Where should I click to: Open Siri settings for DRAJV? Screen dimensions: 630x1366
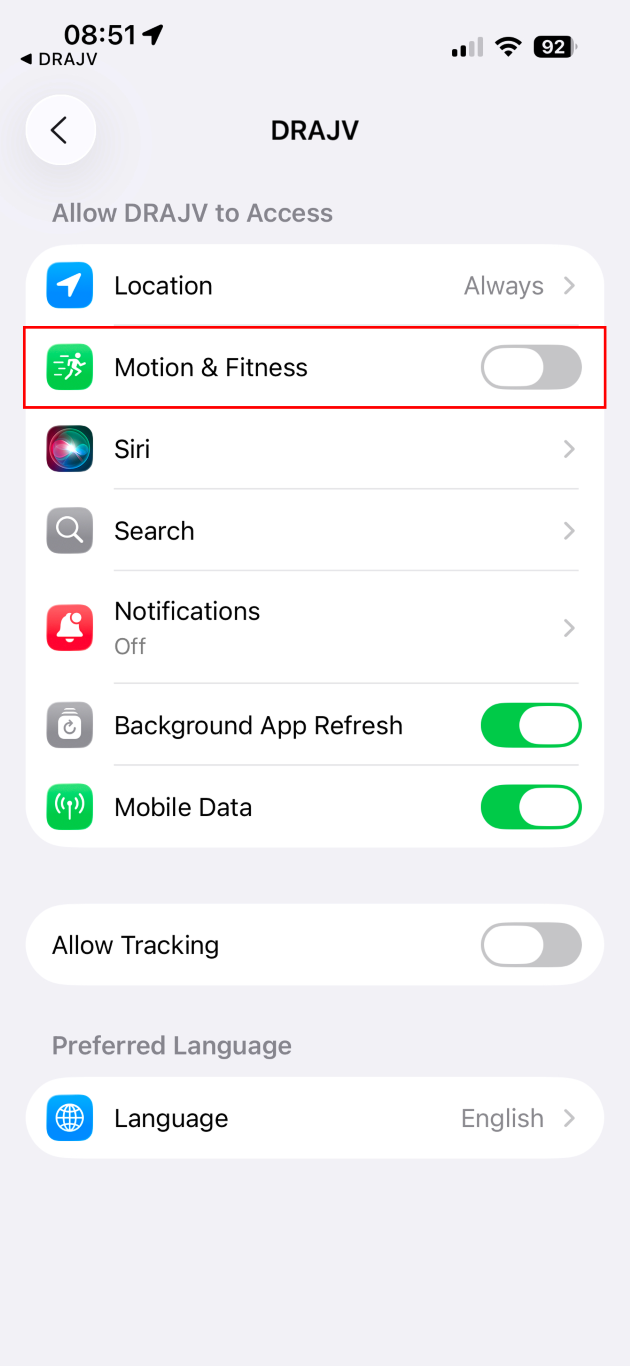click(x=315, y=449)
